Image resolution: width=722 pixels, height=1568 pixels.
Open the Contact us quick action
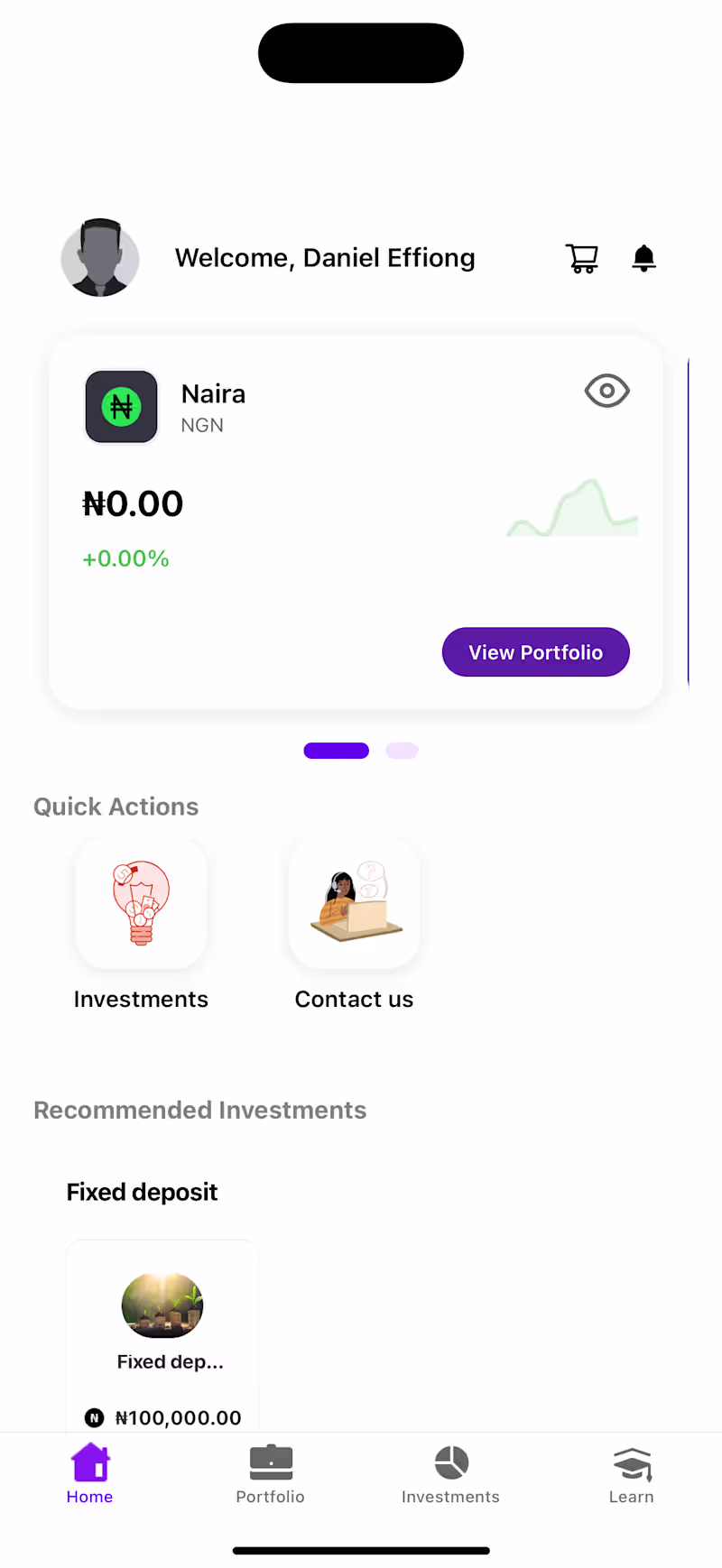(x=354, y=903)
